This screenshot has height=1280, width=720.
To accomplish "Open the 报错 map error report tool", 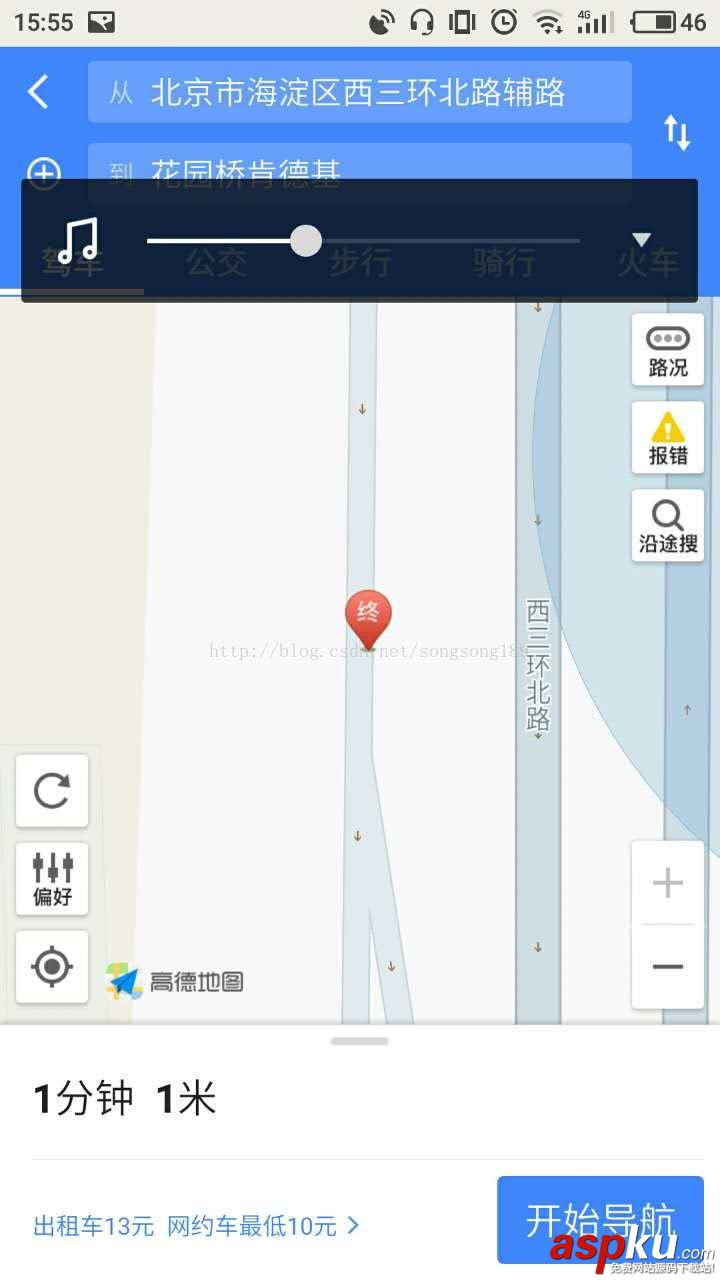I will click(667, 437).
